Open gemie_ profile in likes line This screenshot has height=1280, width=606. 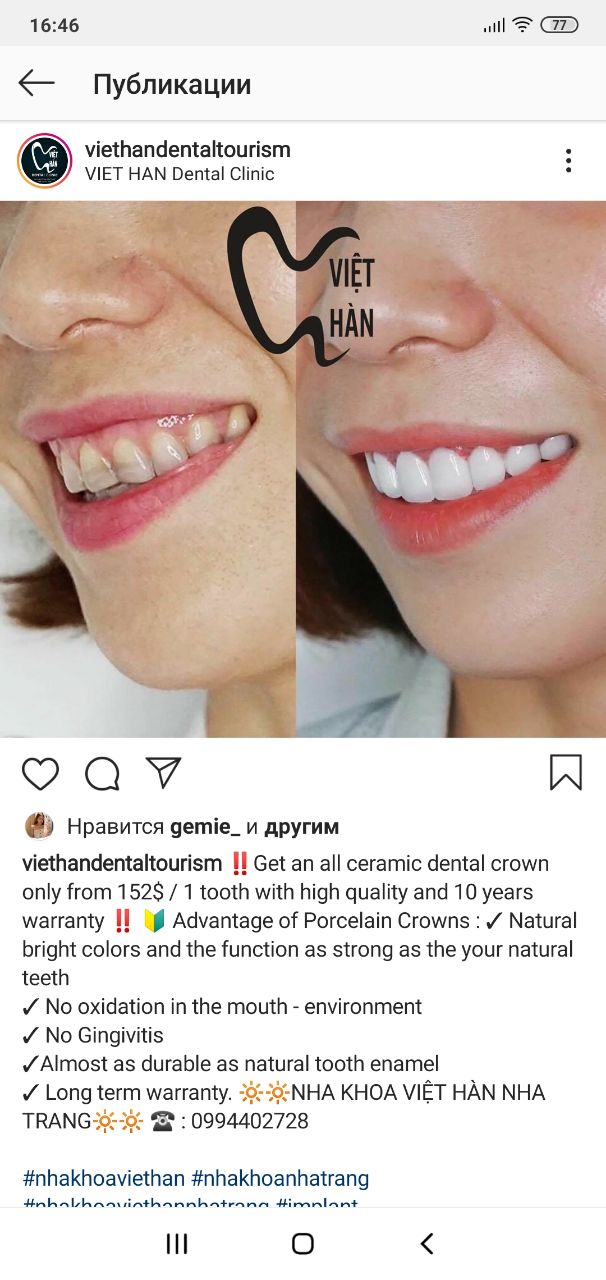coord(205,827)
